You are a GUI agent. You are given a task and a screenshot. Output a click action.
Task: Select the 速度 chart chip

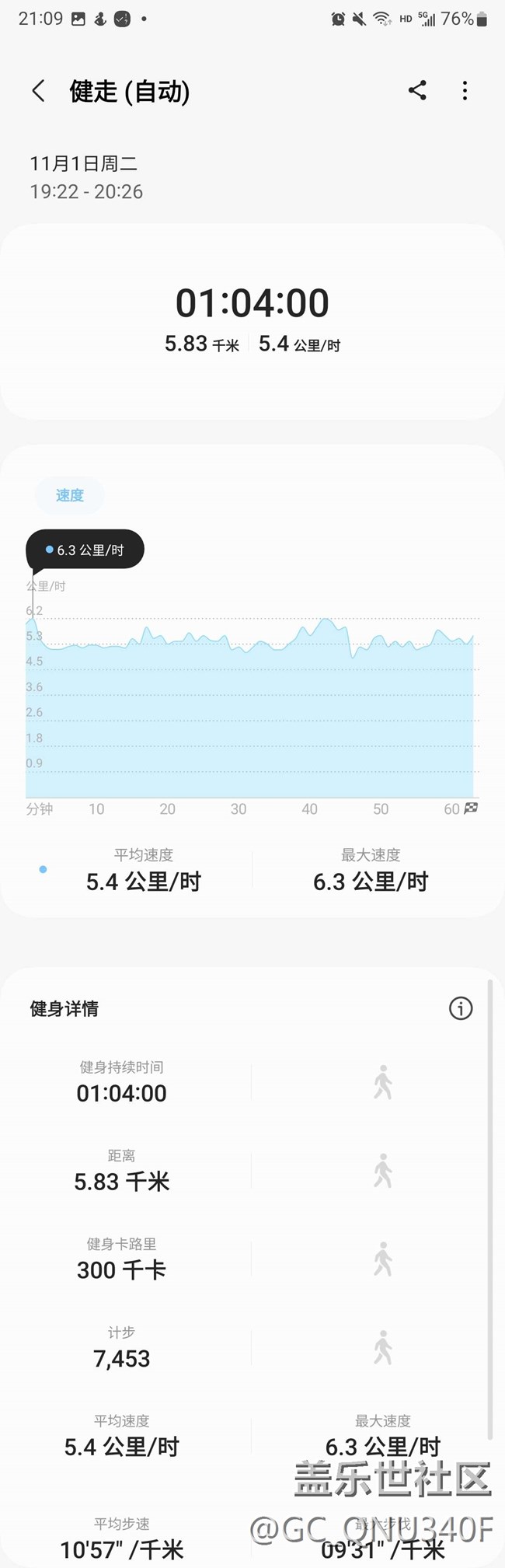69,495
